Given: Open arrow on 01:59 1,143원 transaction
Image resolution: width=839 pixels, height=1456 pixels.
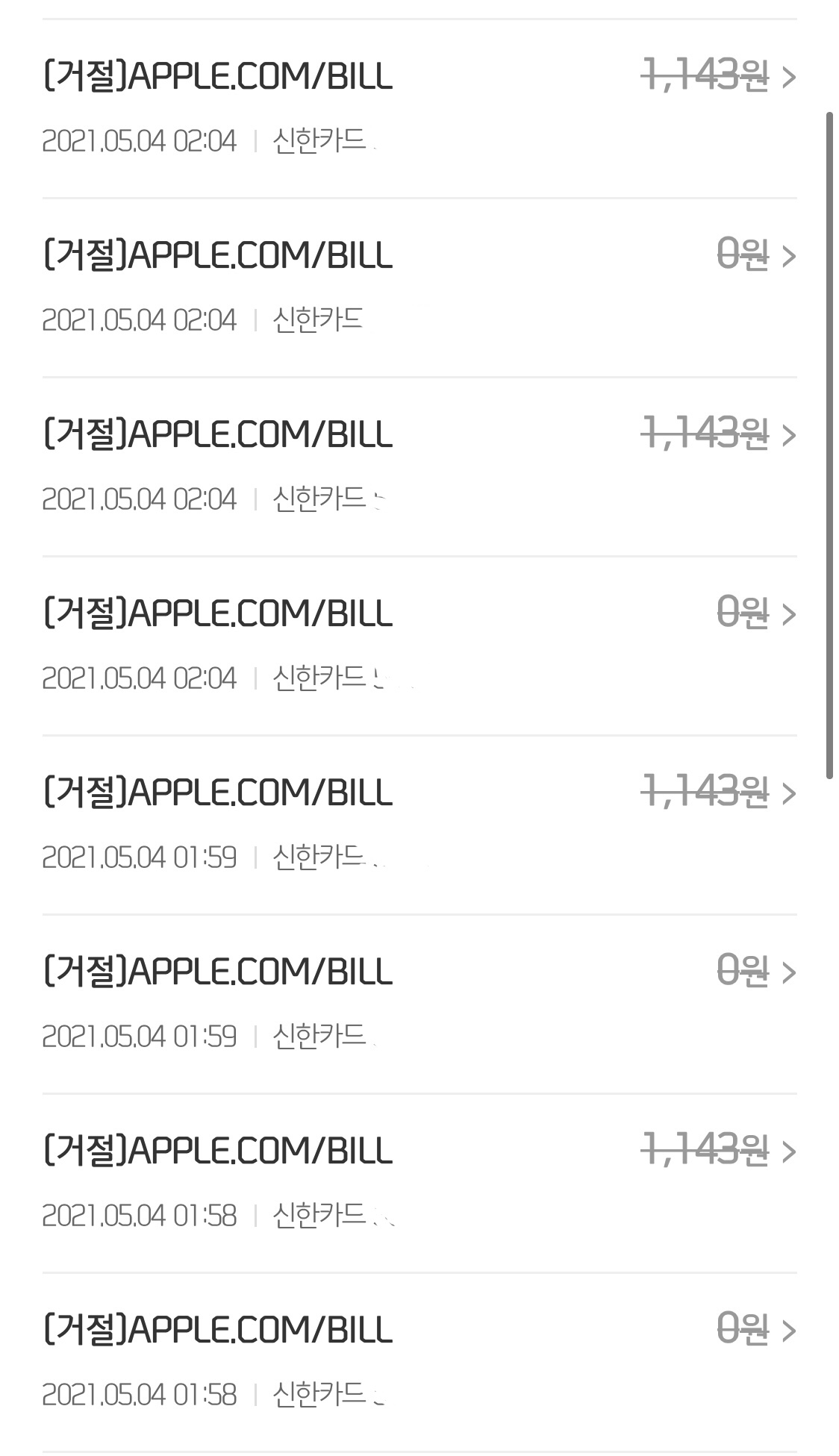Looking at the screenshot, I should pyautogui.click(x=789, y=793).
